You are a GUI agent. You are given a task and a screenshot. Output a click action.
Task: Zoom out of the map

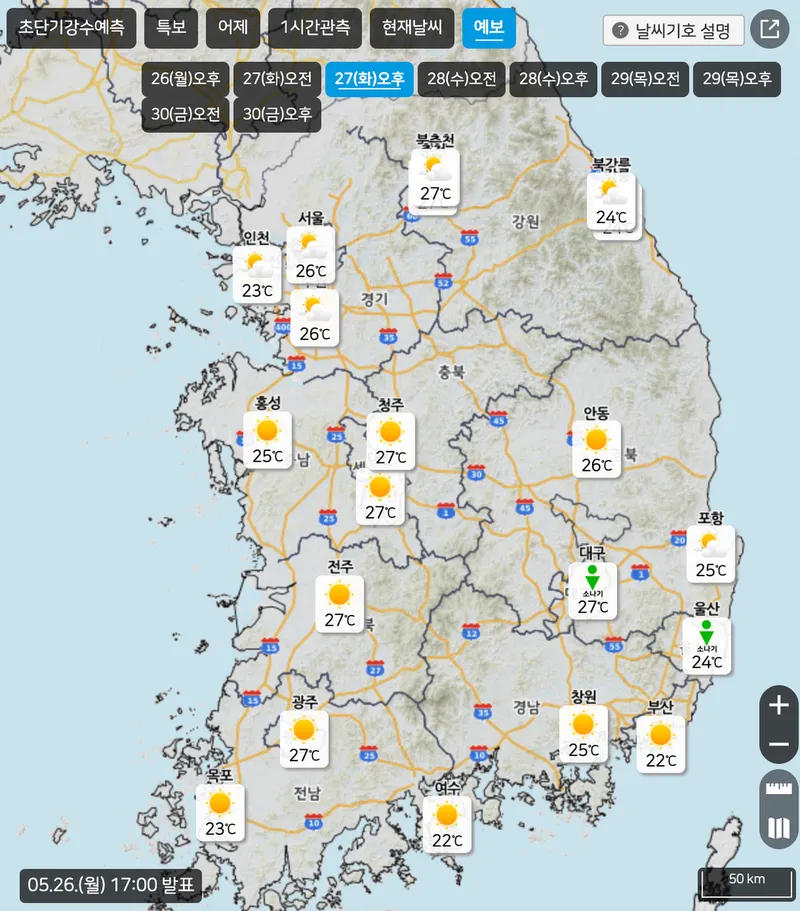click(779, 745)
